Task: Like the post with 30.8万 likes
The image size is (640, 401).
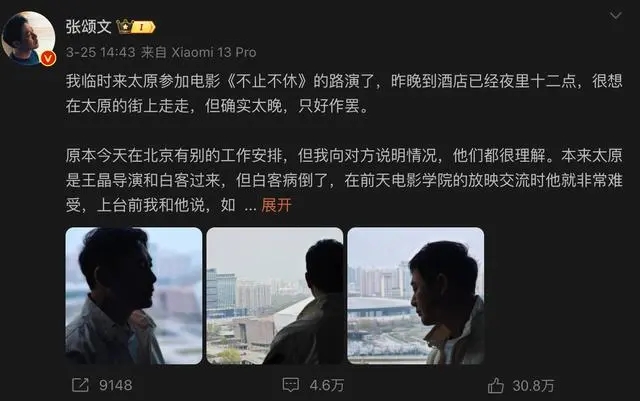Action: pyautogui.click(x=520, y=384)
